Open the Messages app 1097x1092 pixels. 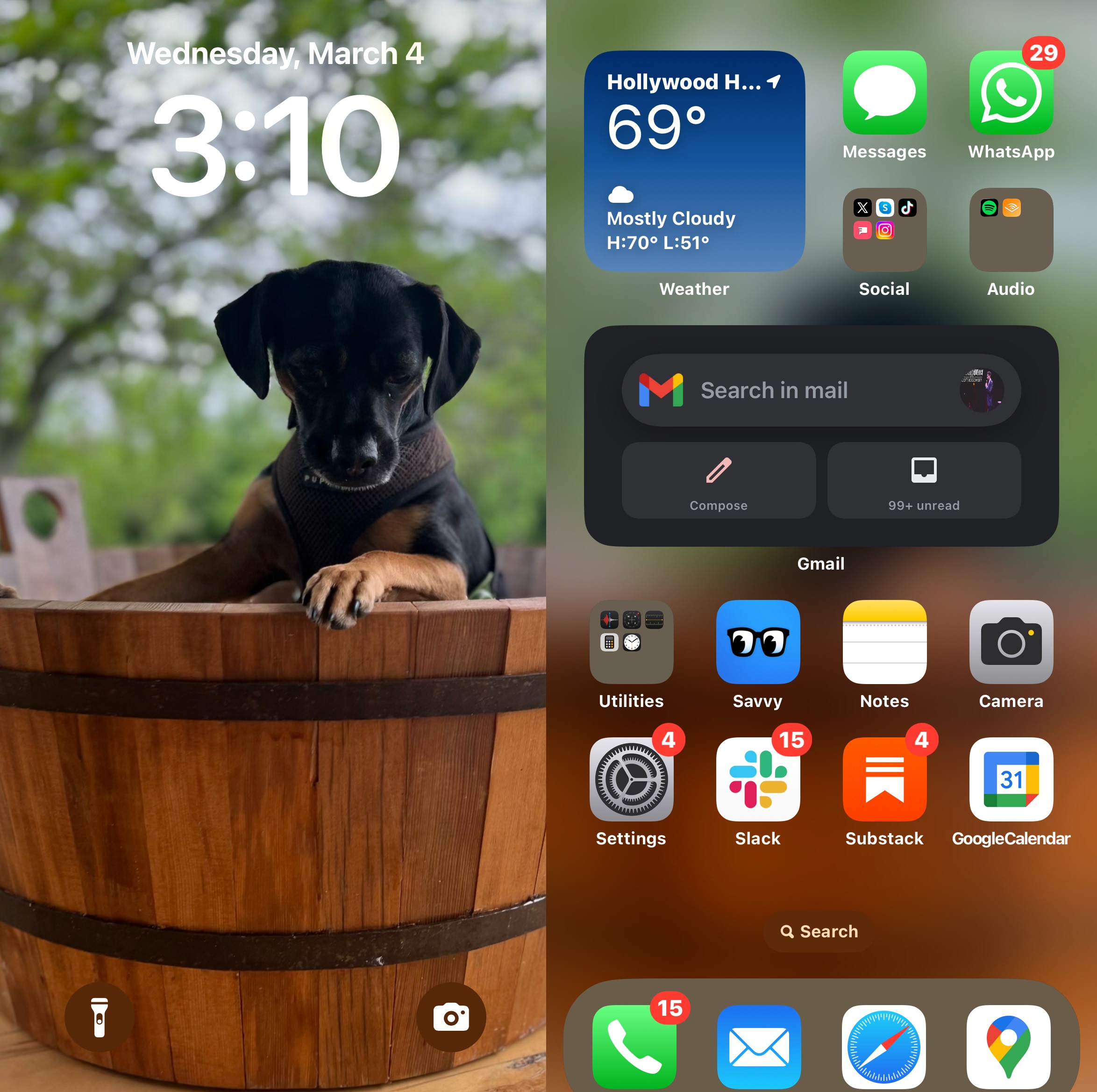point(884,93)
